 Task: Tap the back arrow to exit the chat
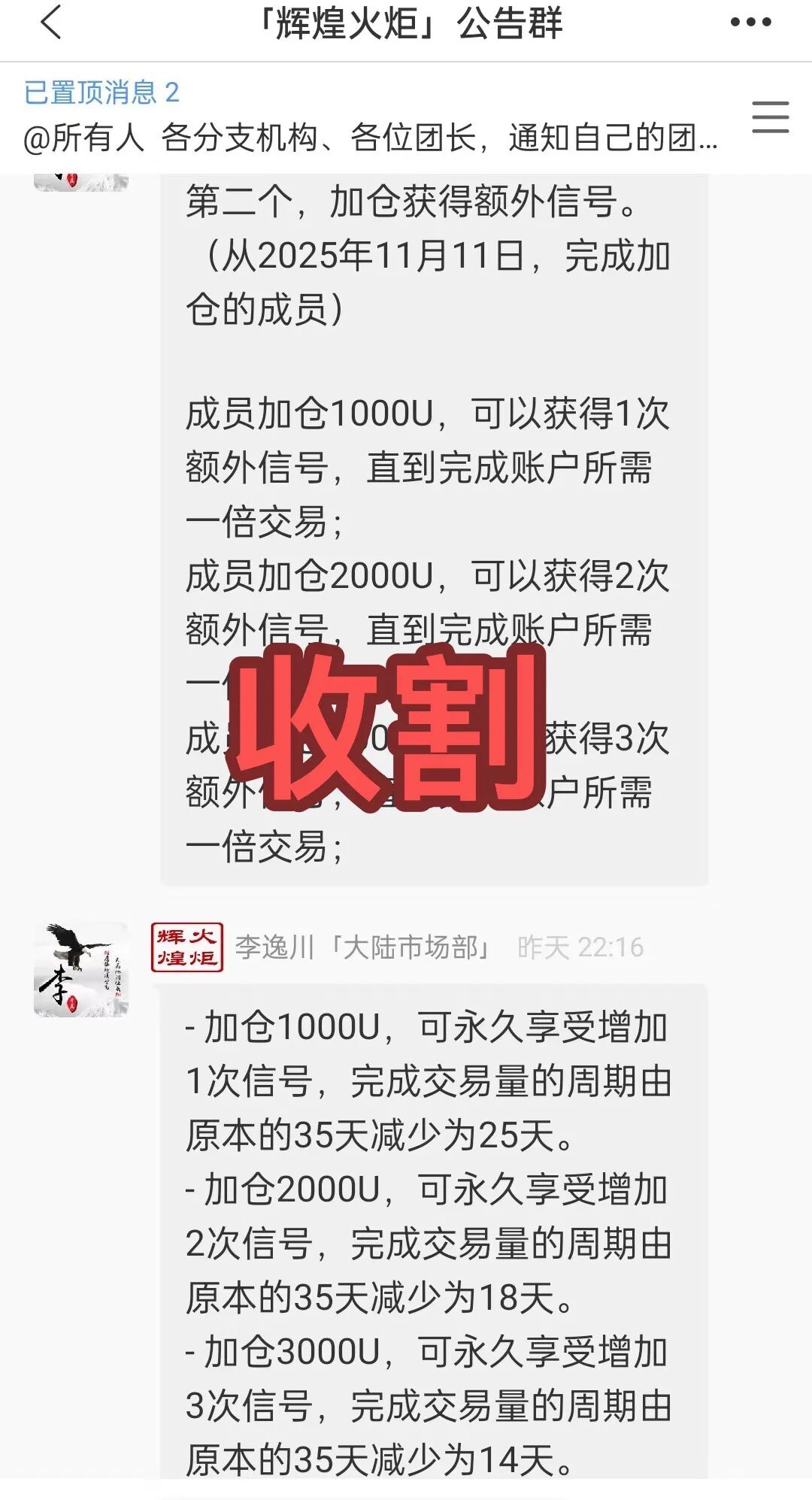click(x=47, y=24)
